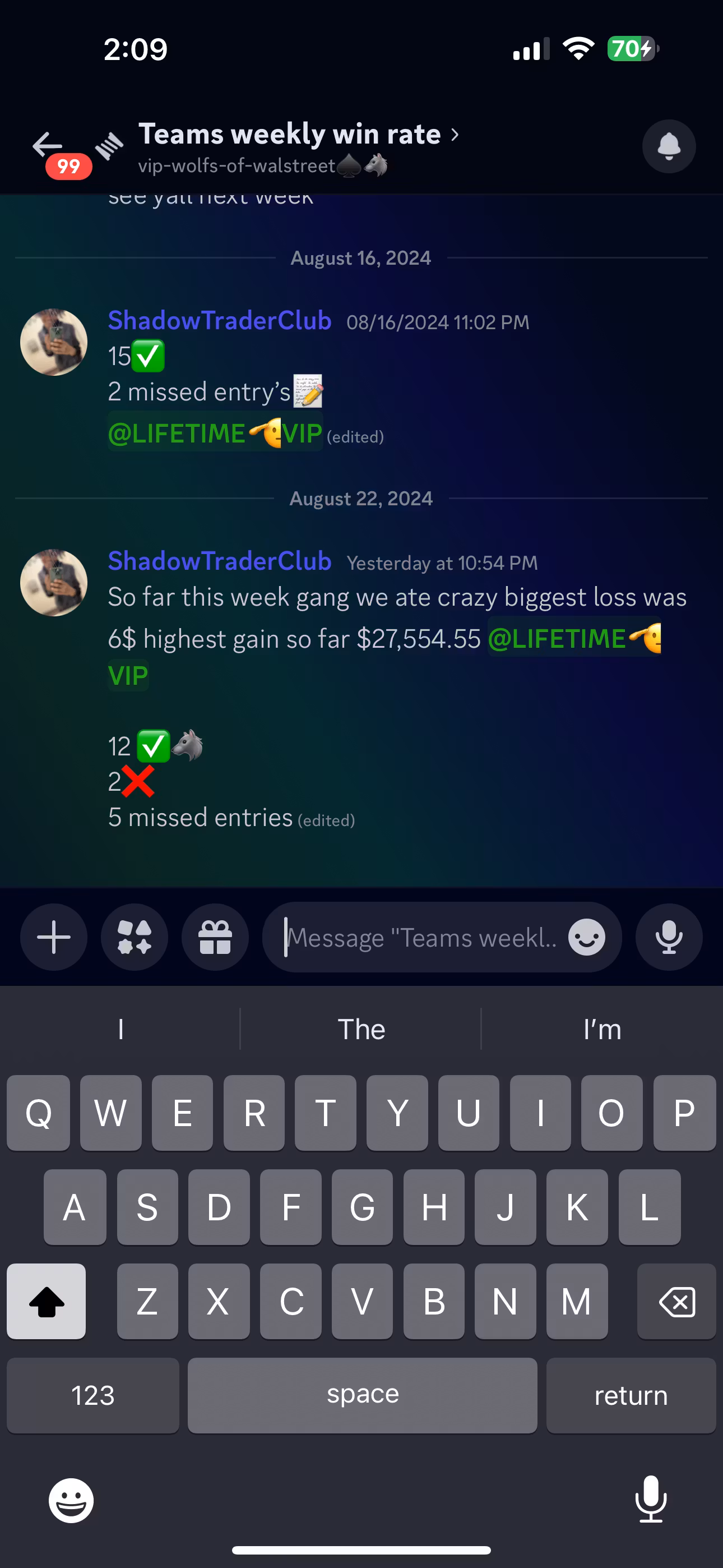Go back to the channel list
723x1568 pixels.
click(x=48, y=146)
